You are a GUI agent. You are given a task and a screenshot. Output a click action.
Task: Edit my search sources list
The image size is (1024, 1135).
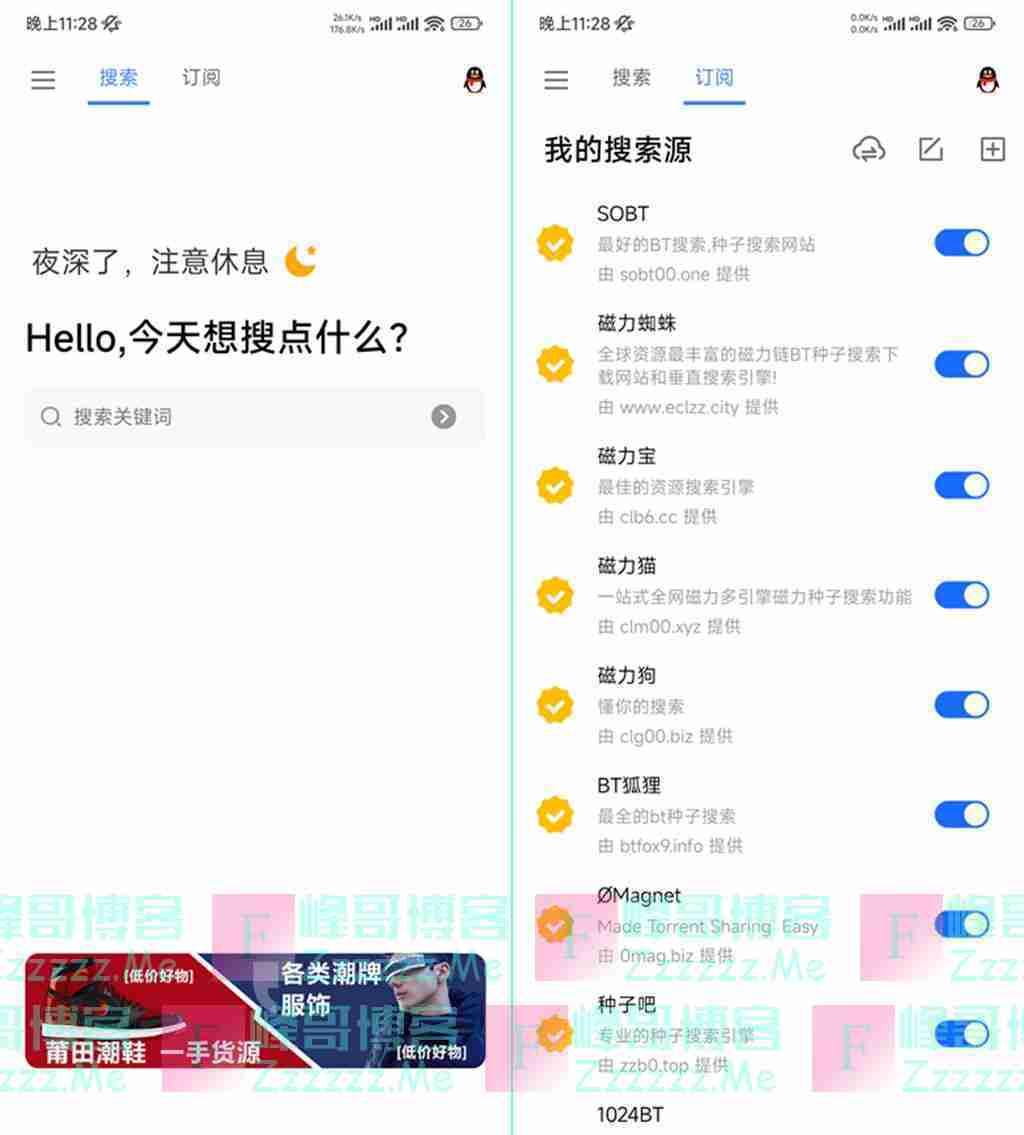[x=931, y=150]
